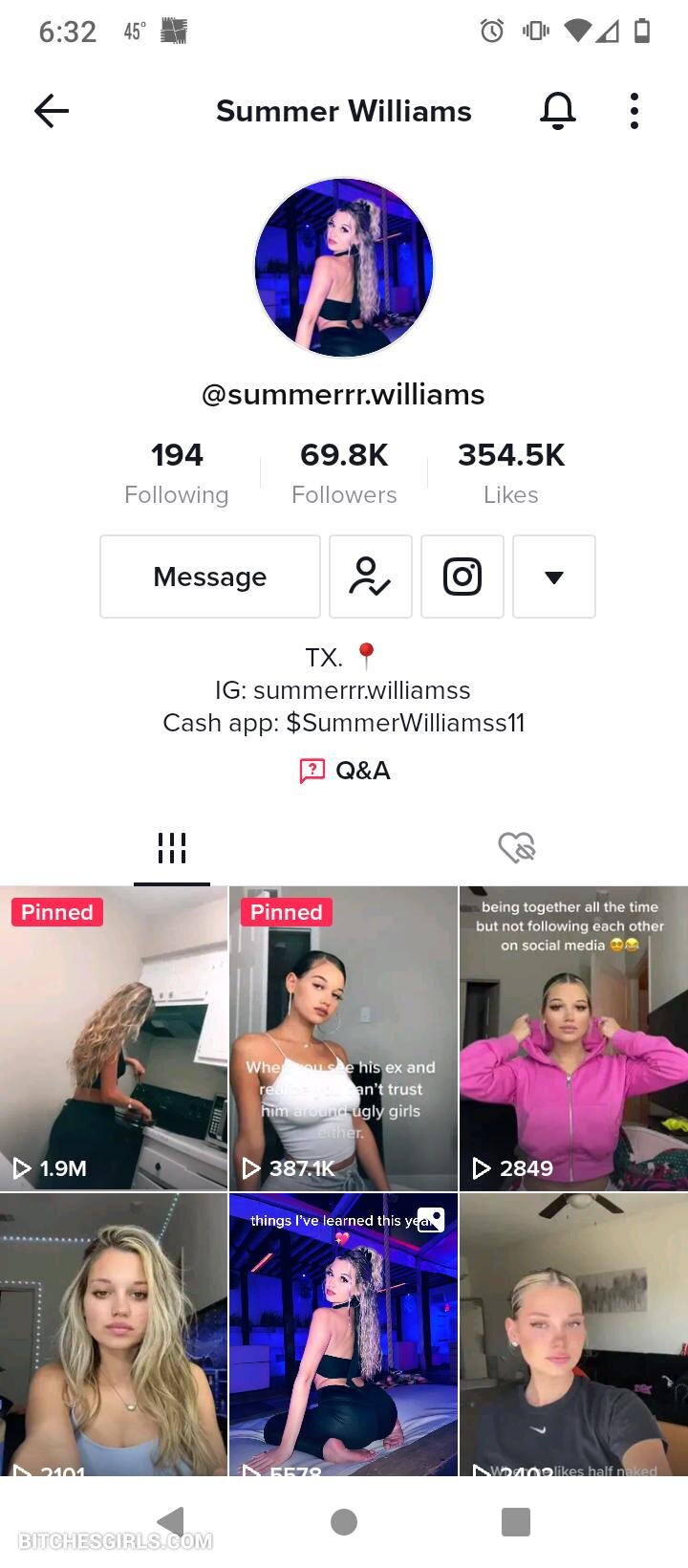Expand the suggested accounts dropdown arrow
This screenshot has height=1568, width=688.
[x=554, y=577]
